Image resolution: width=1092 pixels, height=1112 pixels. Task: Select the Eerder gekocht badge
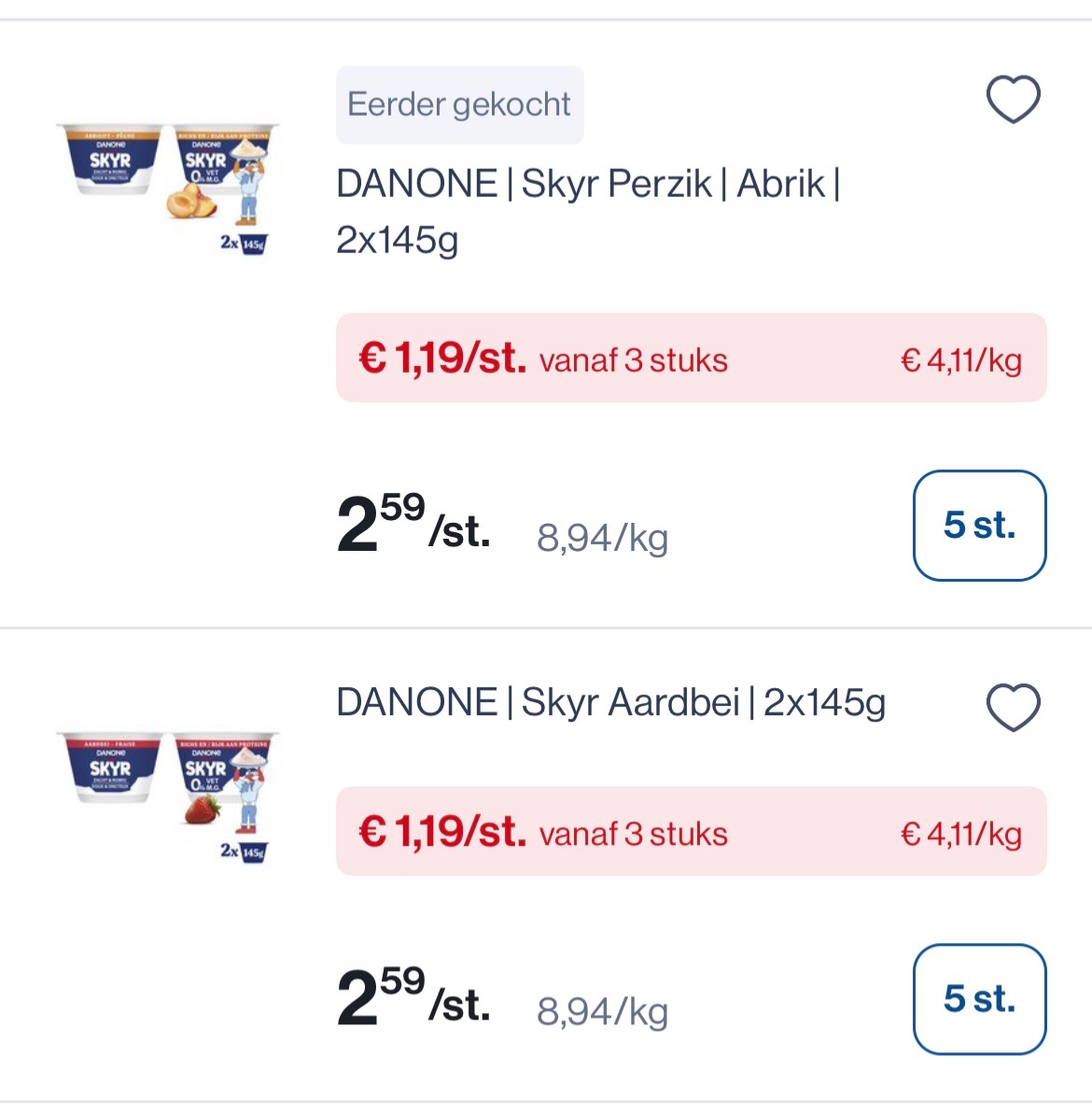click(459, 105)
